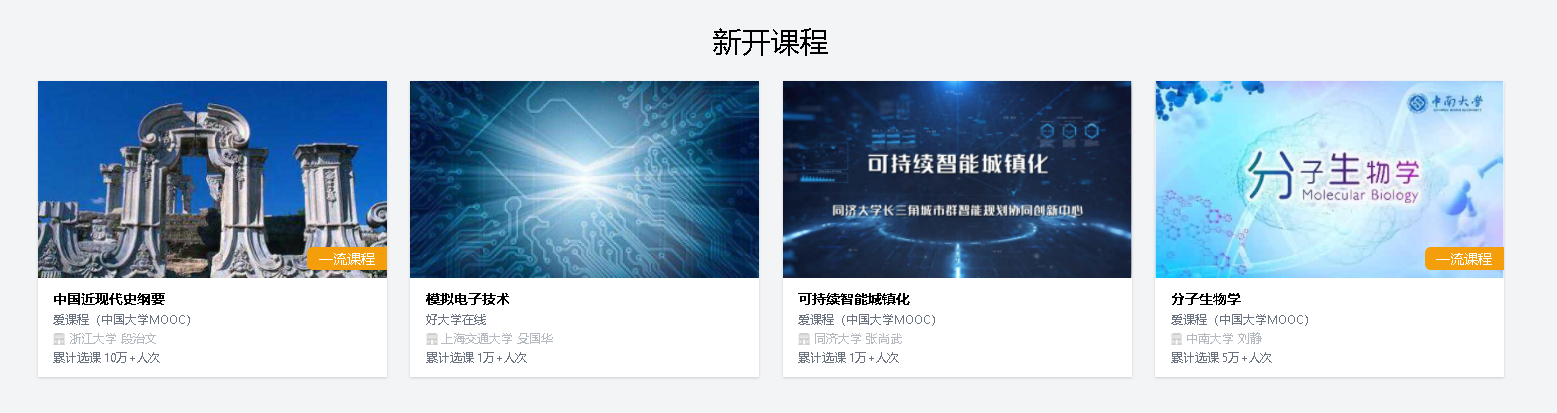Open the 可持续智能城镇化 course card
Image resolution: width=1557 pixels, height=413 pixels.
(x=957, y=180)
